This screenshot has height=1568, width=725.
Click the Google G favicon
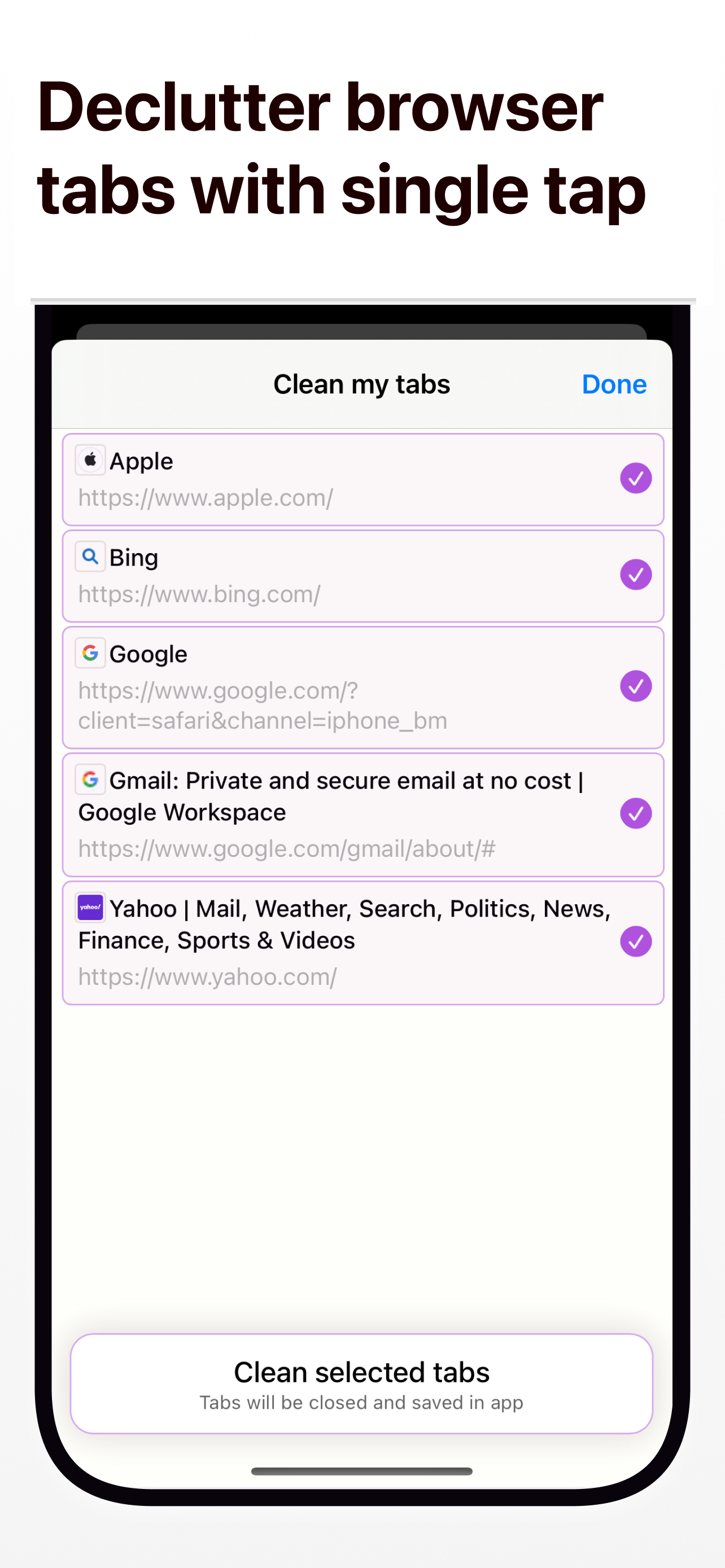pyautogui.click(x=90, y=653)
